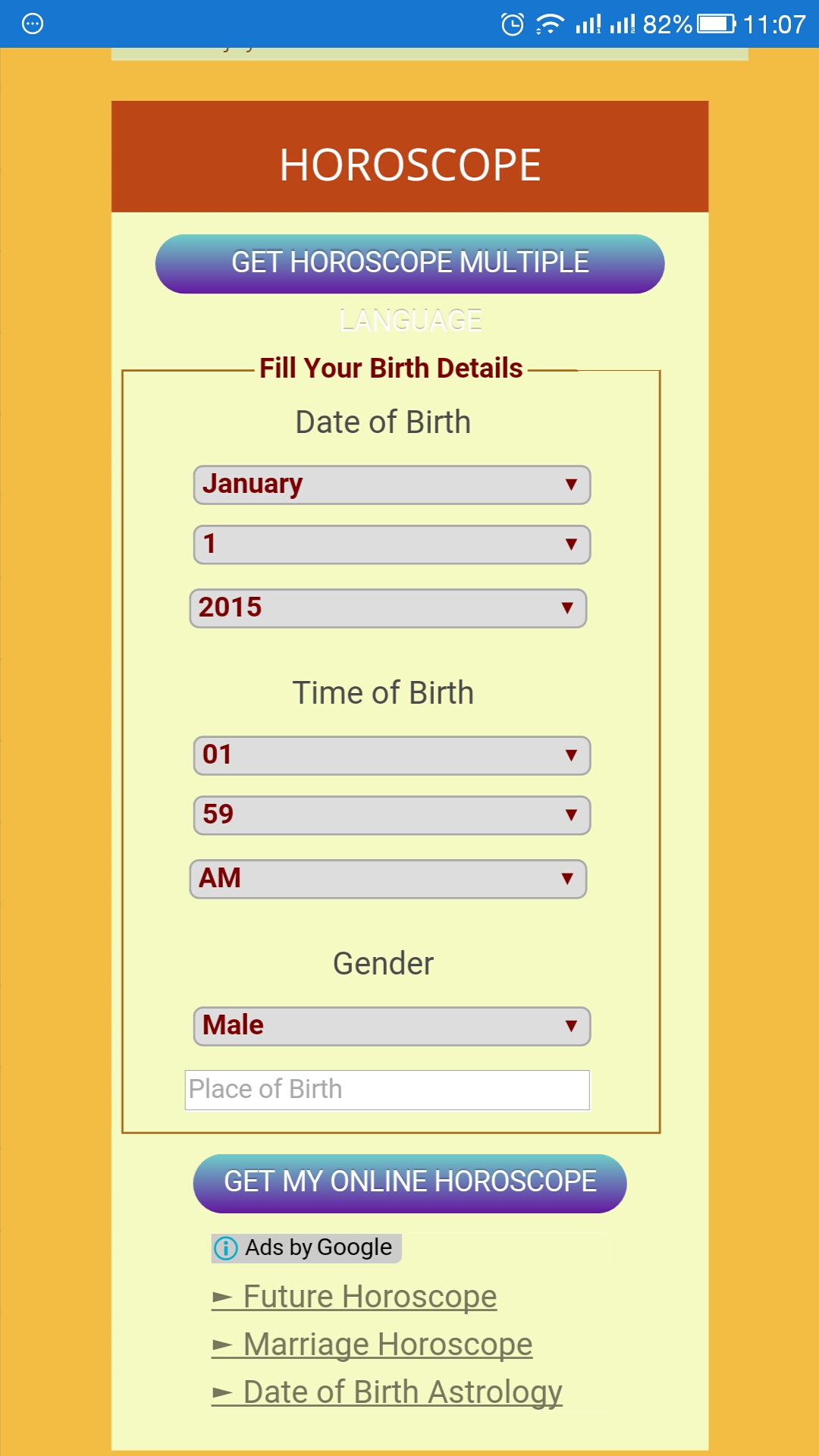
Task: Tap Get My Online Horoscope button
Action: [409, 1183]
